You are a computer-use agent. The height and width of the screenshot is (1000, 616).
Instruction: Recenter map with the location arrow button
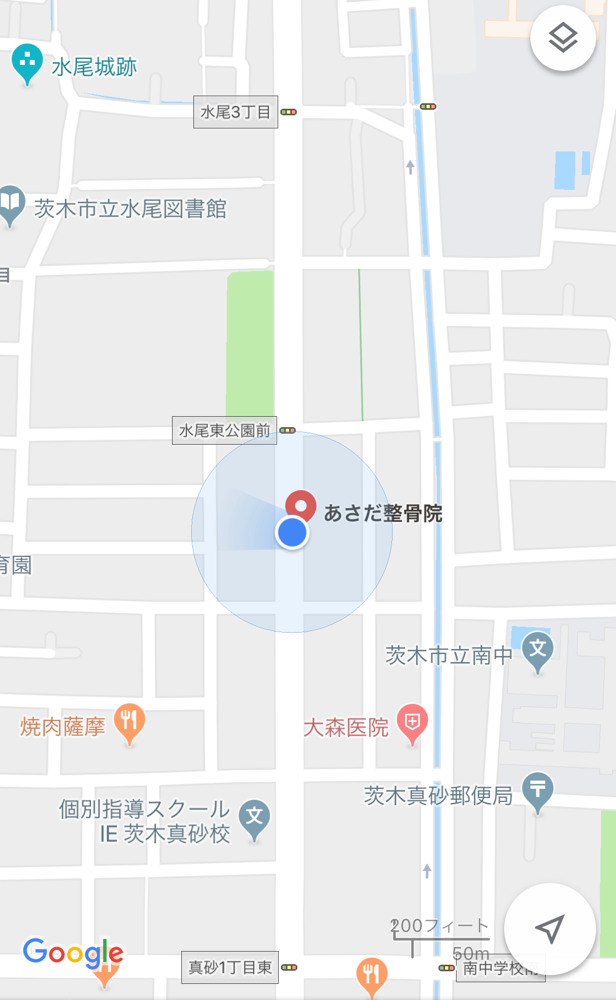point(550,929)
